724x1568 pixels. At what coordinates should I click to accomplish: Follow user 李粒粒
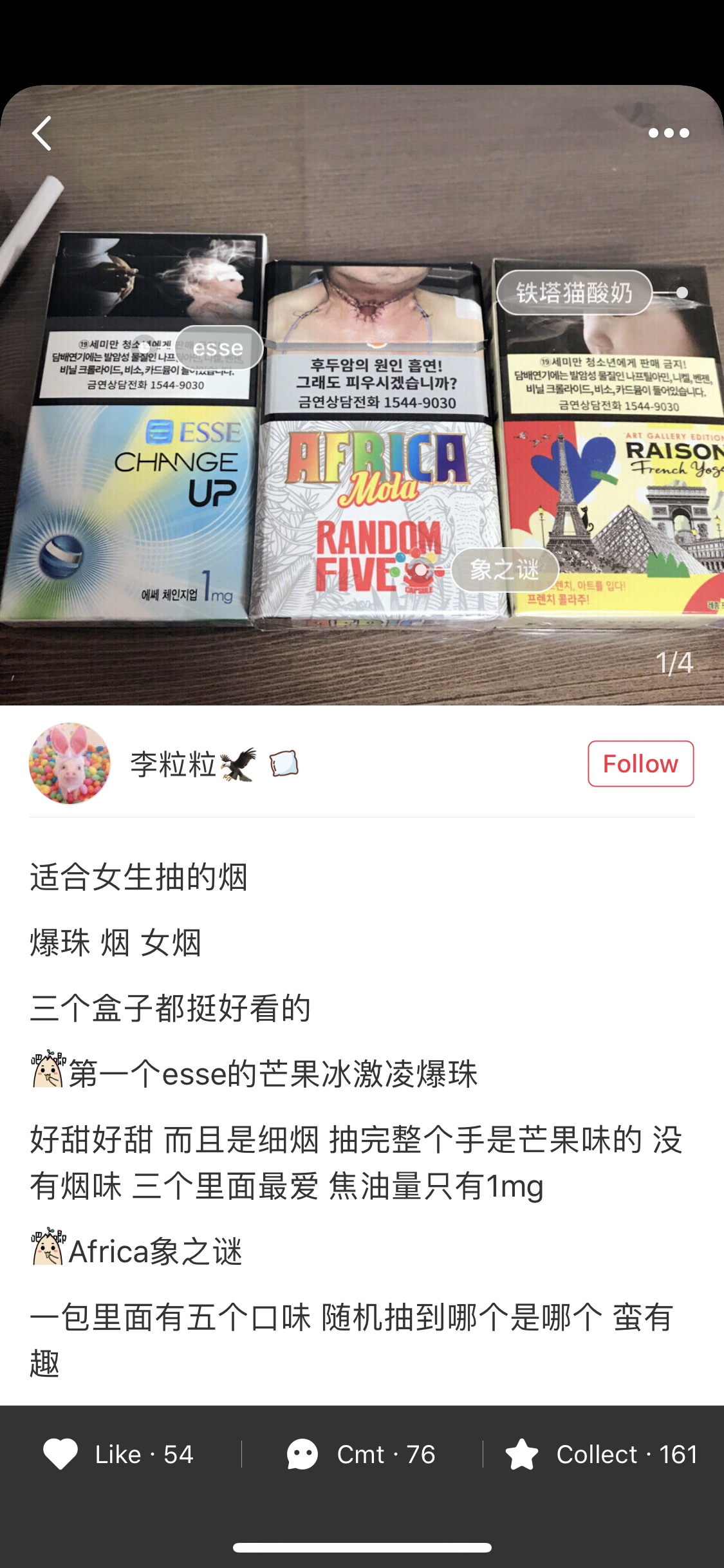pos(640,764)
